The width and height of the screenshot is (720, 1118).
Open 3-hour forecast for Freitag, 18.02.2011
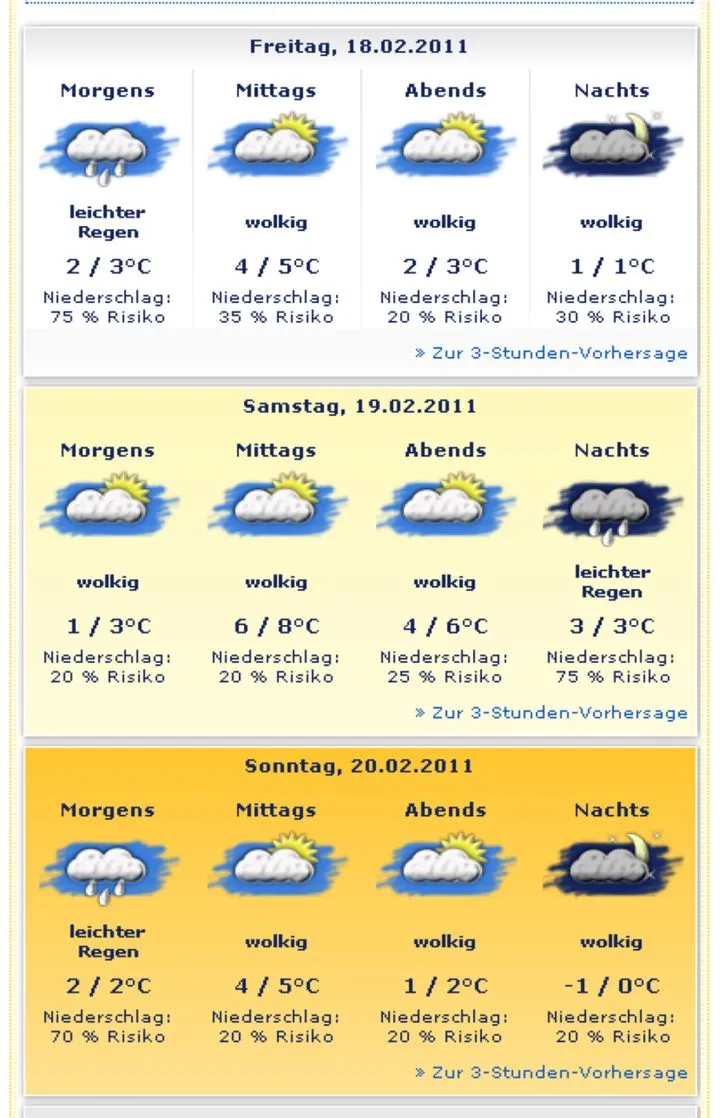pos(558,353)
